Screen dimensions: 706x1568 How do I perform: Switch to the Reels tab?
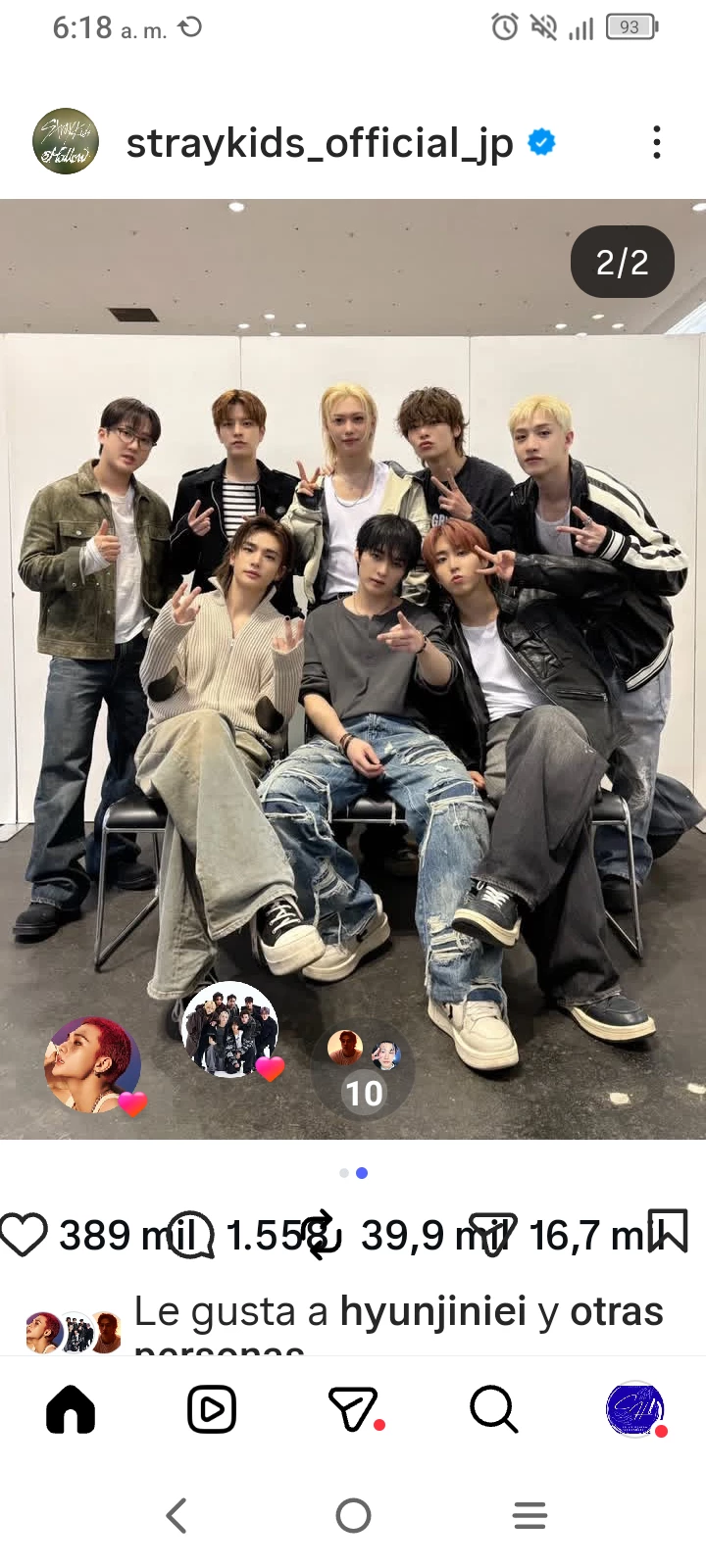(x=212, y=1410)
